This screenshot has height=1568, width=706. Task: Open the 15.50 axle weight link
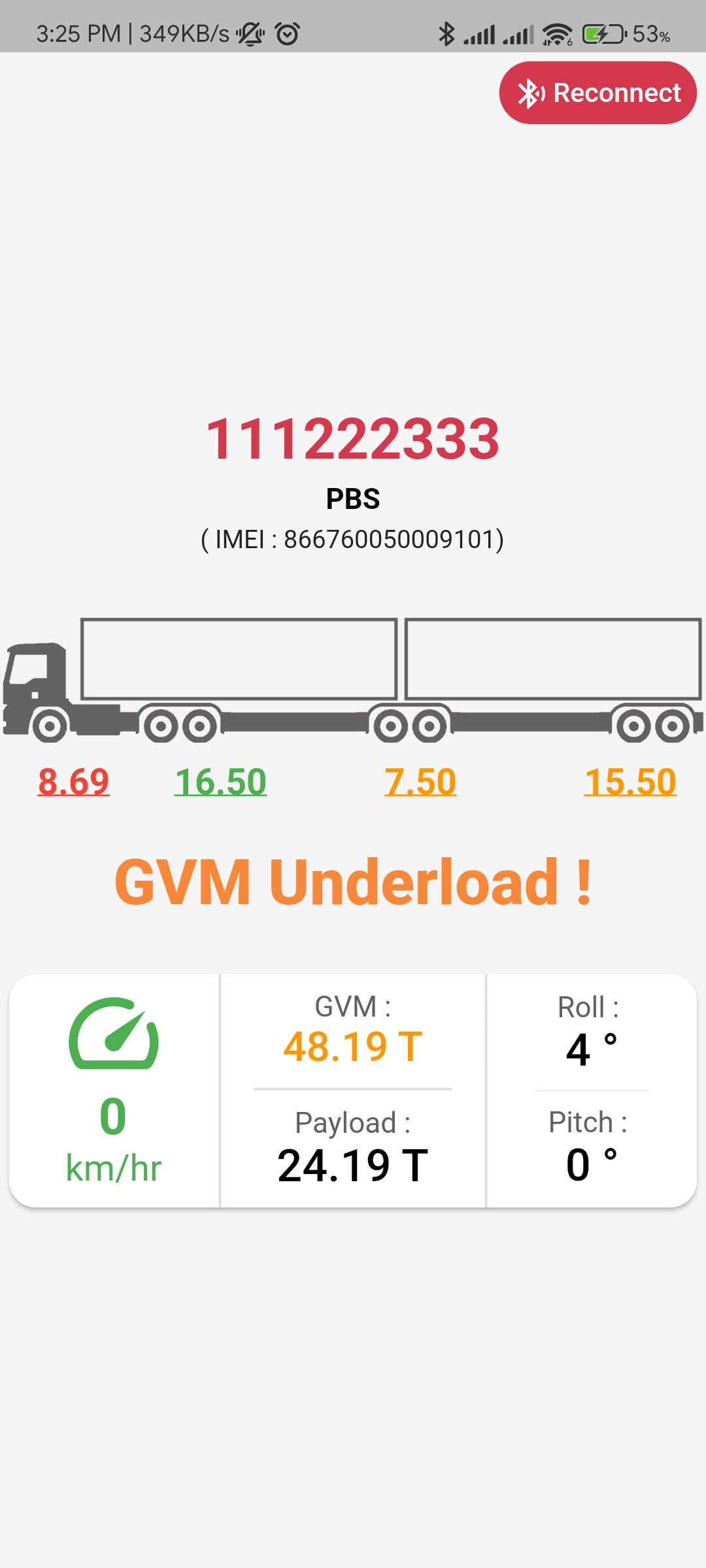tap(630, 781)
